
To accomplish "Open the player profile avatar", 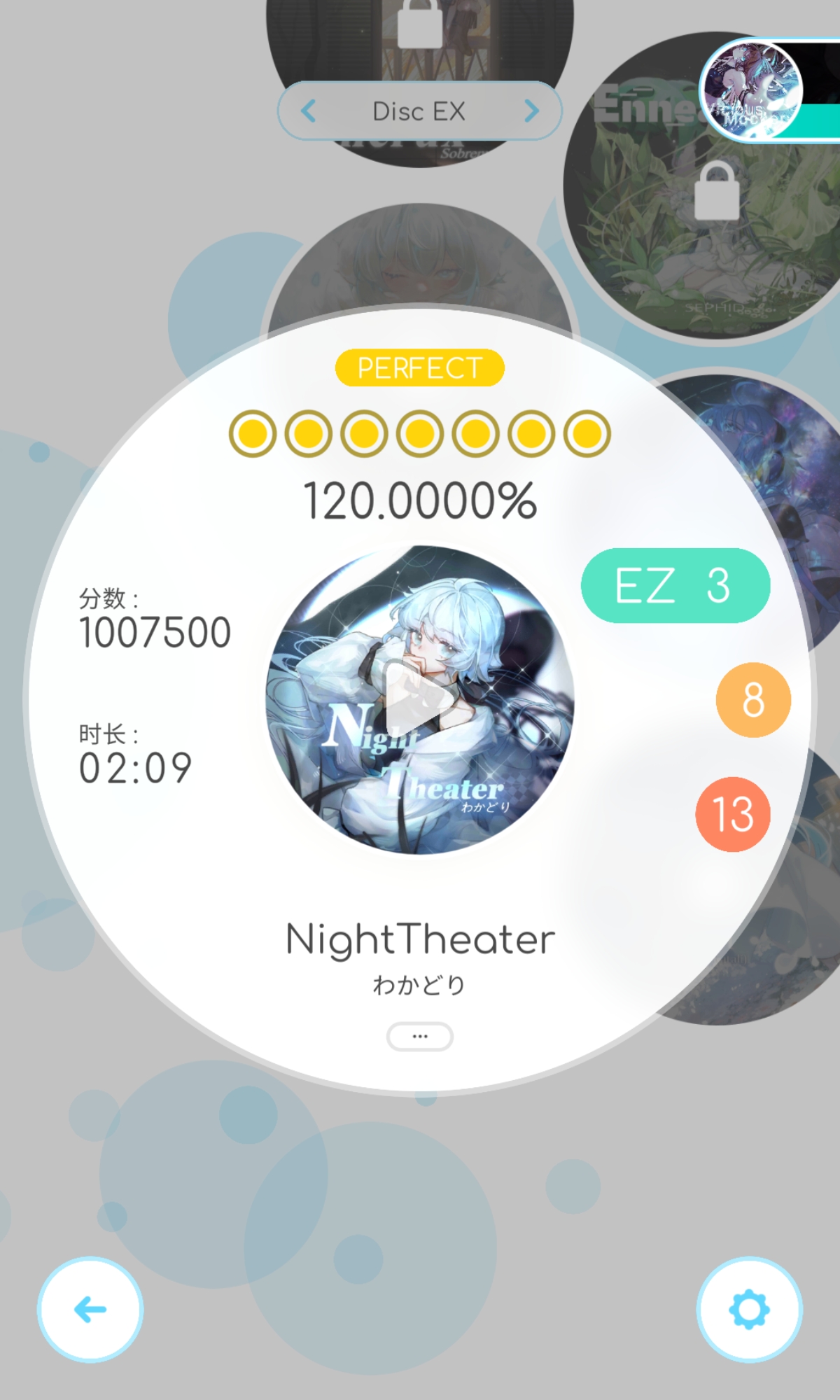I will [752, 90].
